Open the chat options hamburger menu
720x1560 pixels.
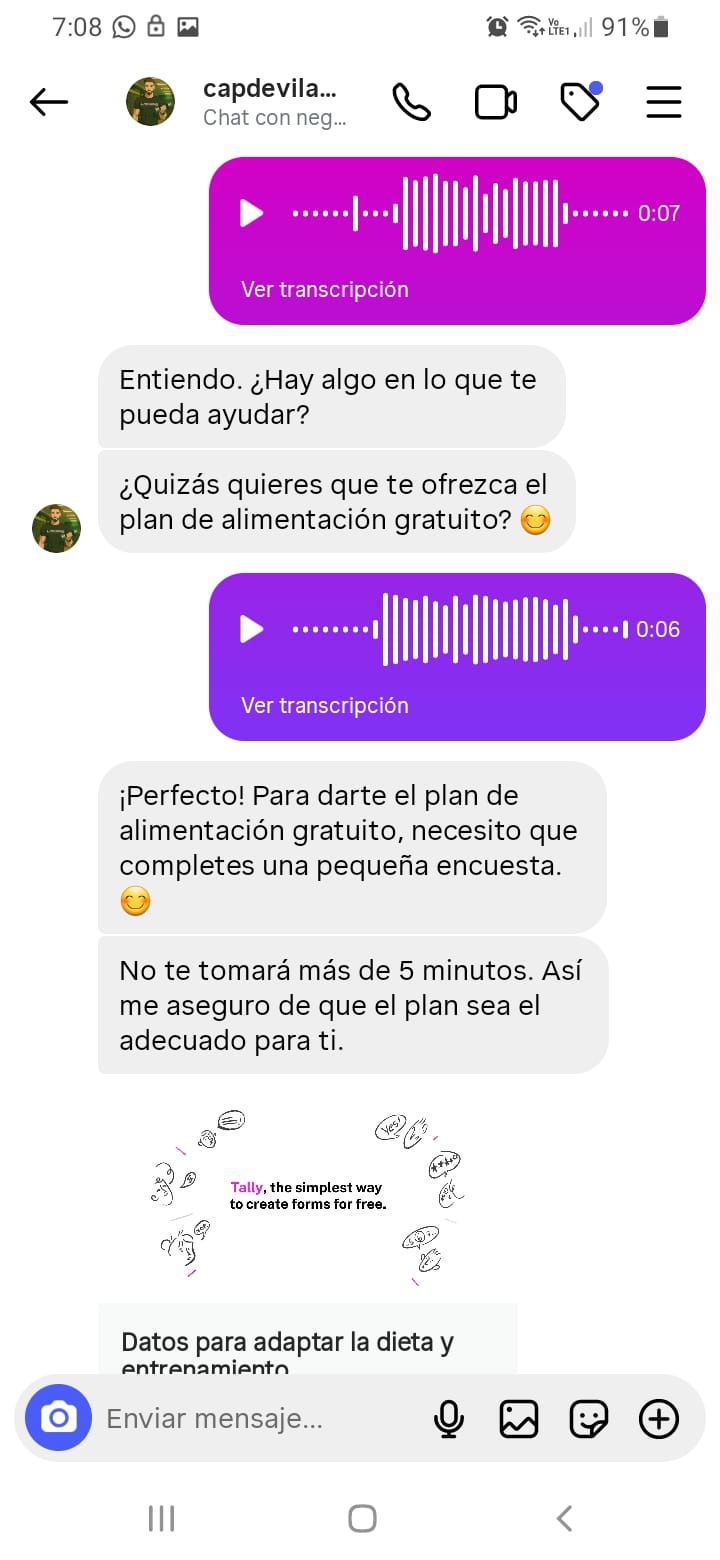(663, 102)
